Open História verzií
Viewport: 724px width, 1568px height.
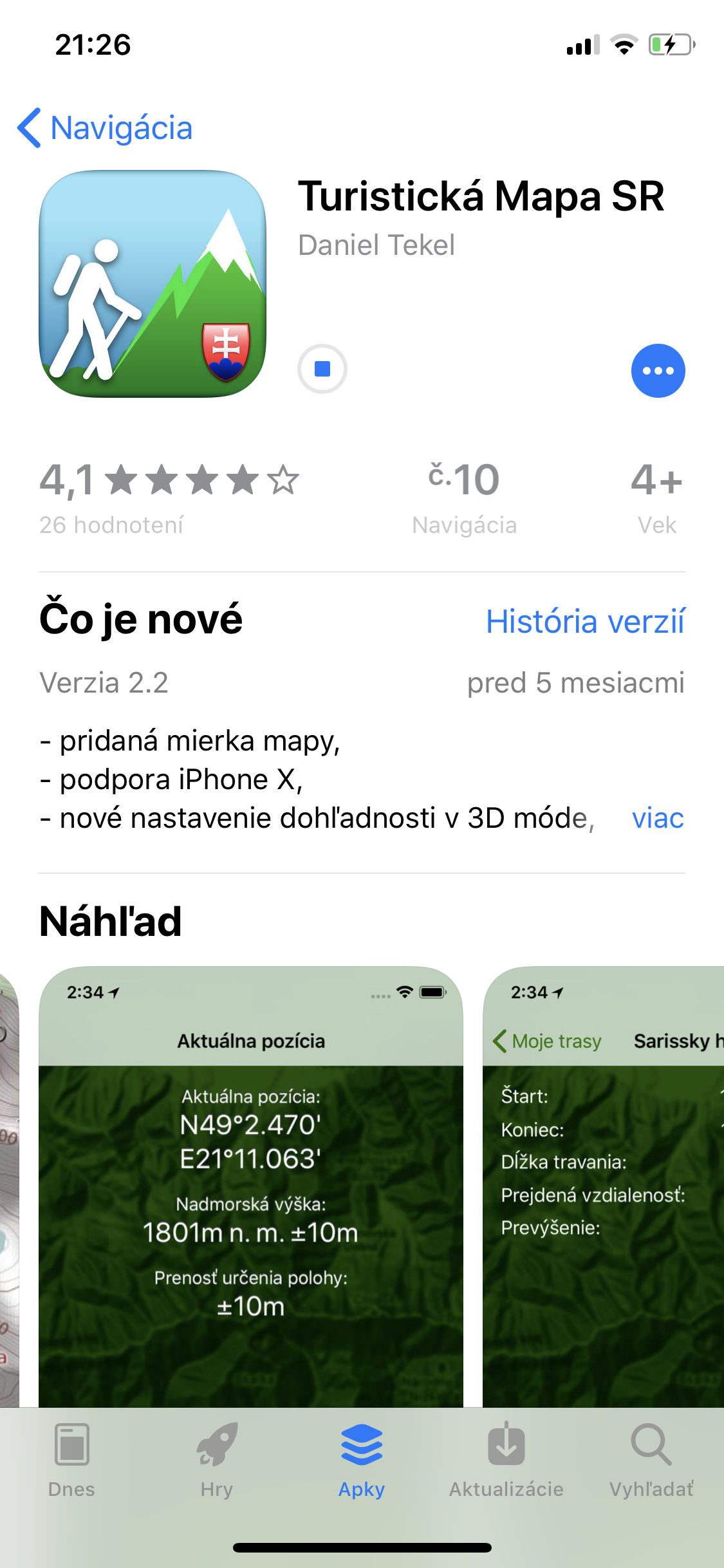tap(585, 622)
